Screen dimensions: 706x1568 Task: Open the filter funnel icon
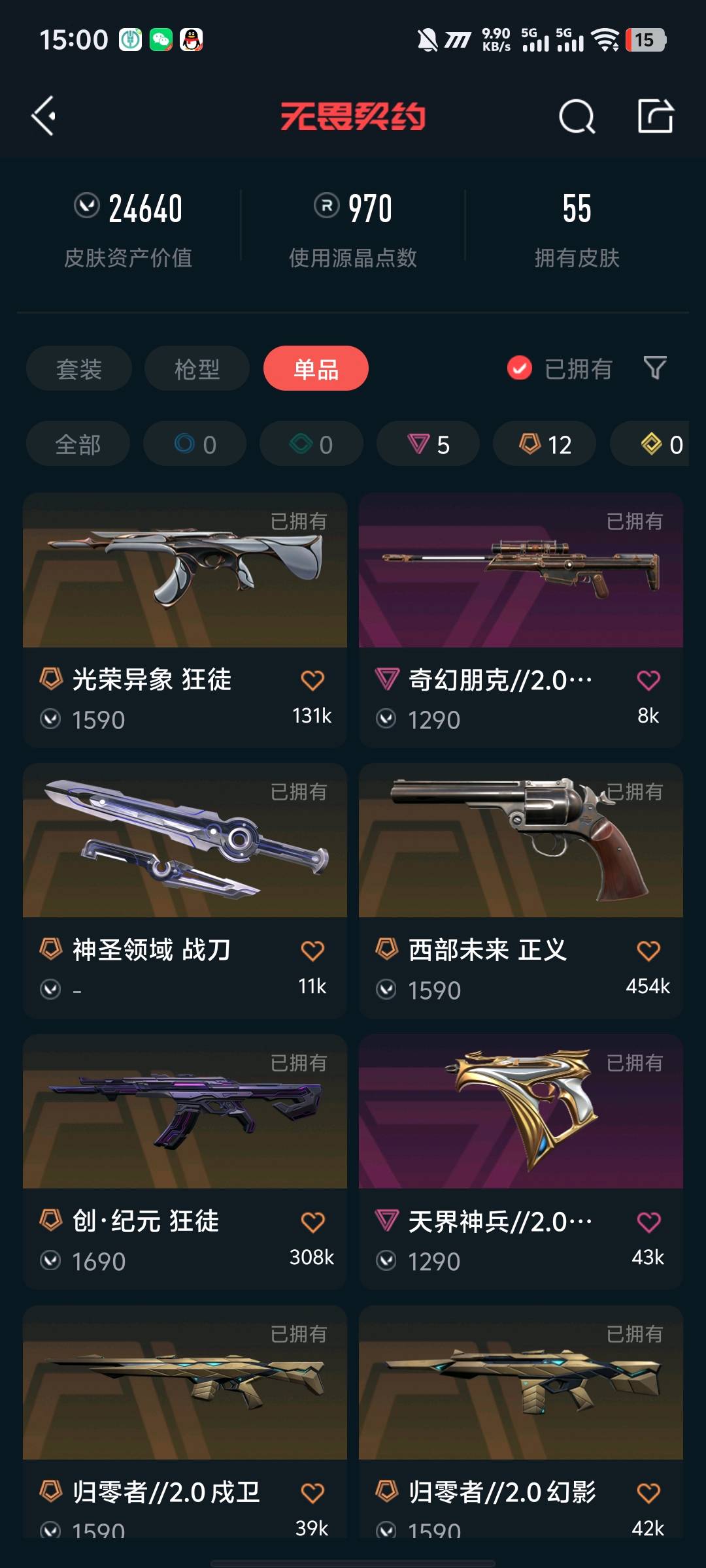(655, 368)
